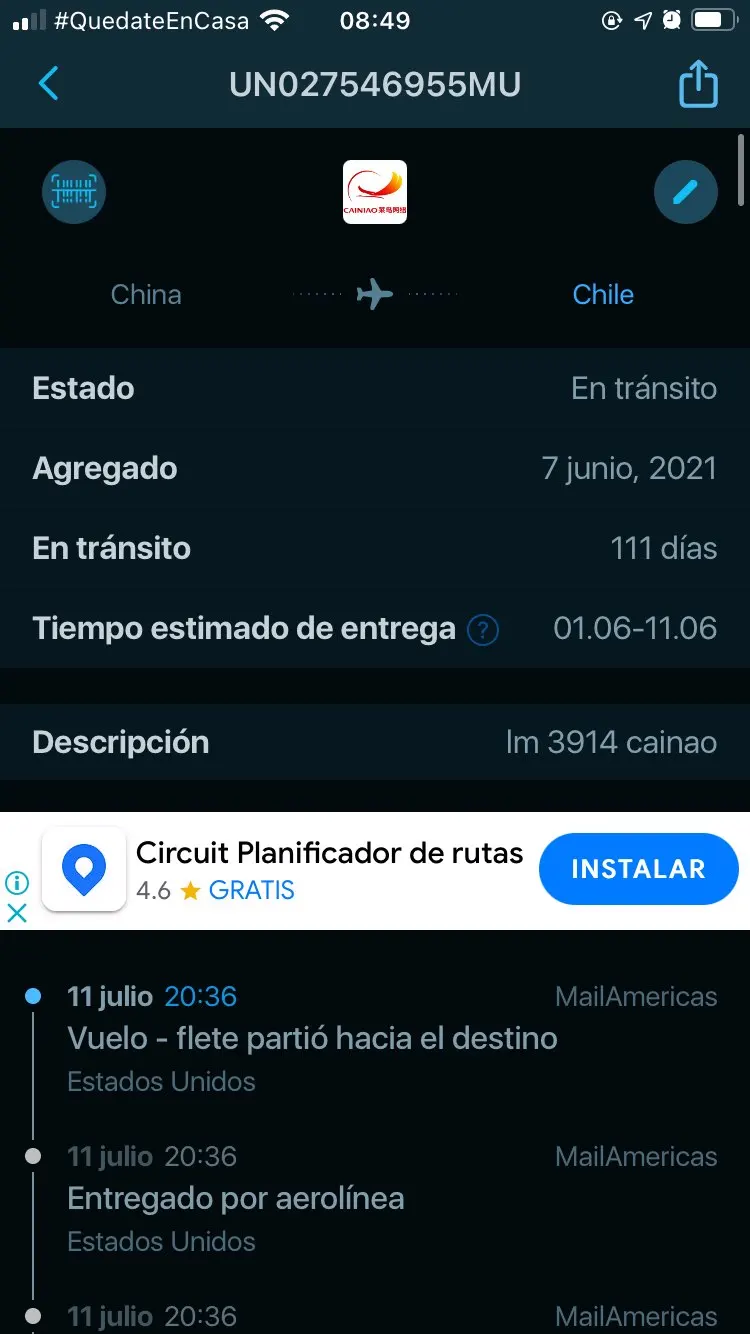Open the ad info icon

(17, 883)
